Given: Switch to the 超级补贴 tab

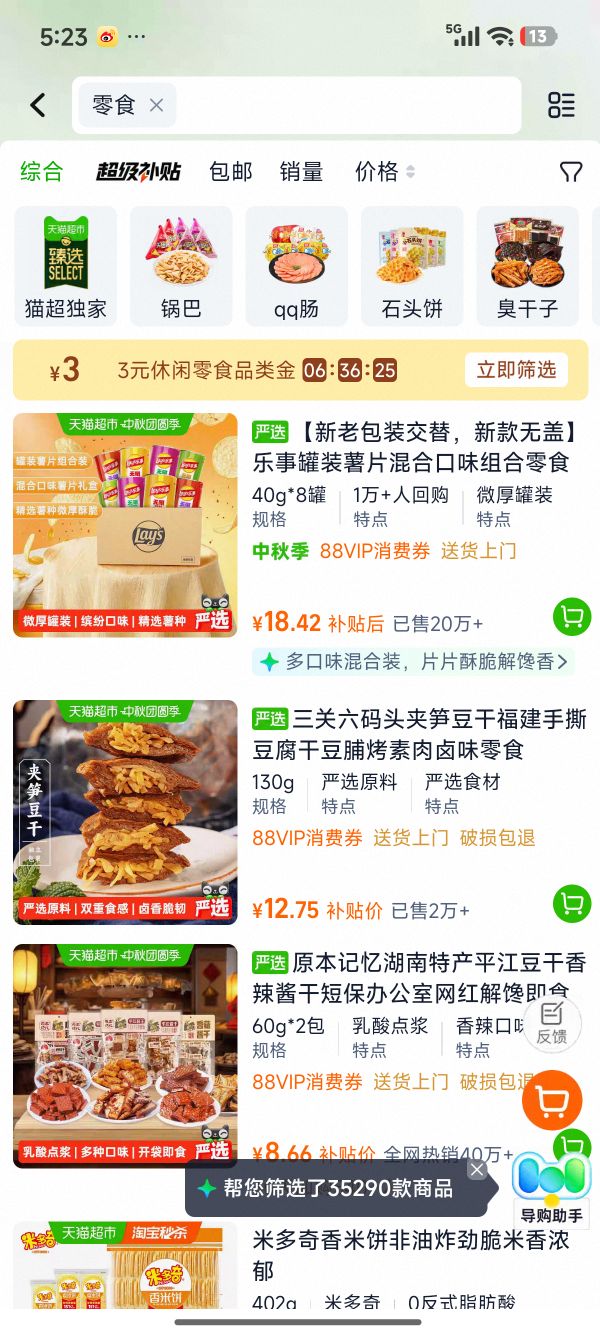Looking at the screenshot, I should coord(138,172).
